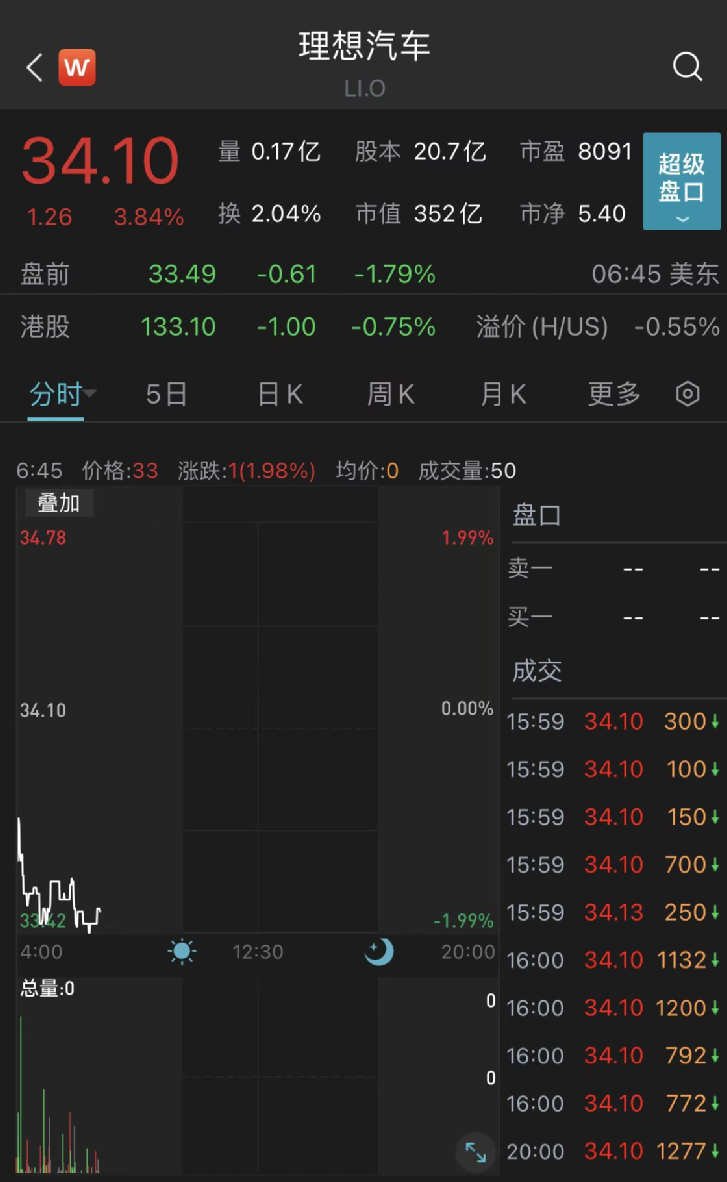Go back using the top-left arrow

click(x=34, y=67)
